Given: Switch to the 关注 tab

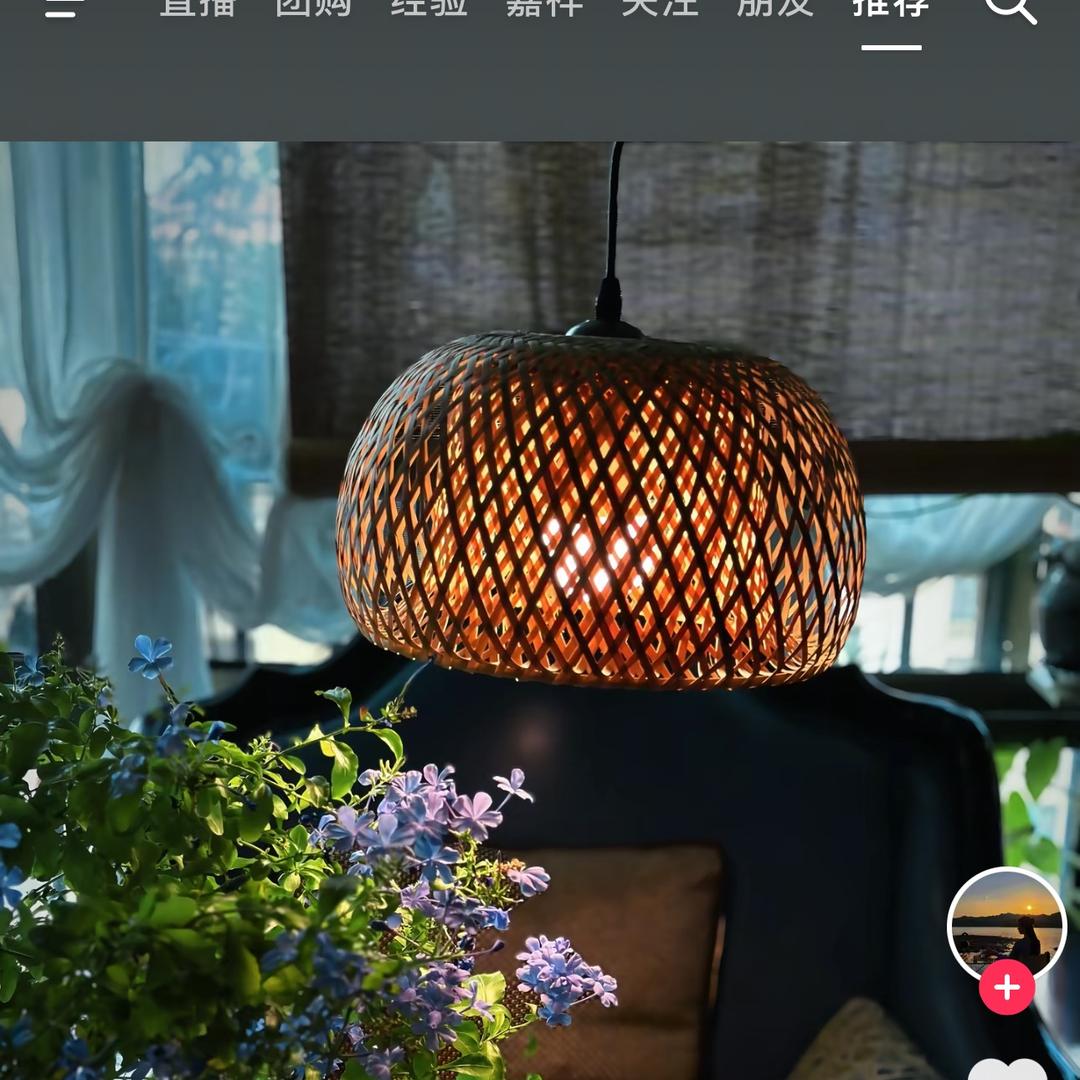Looking at the screenshot, I should (x=660, y=6).
